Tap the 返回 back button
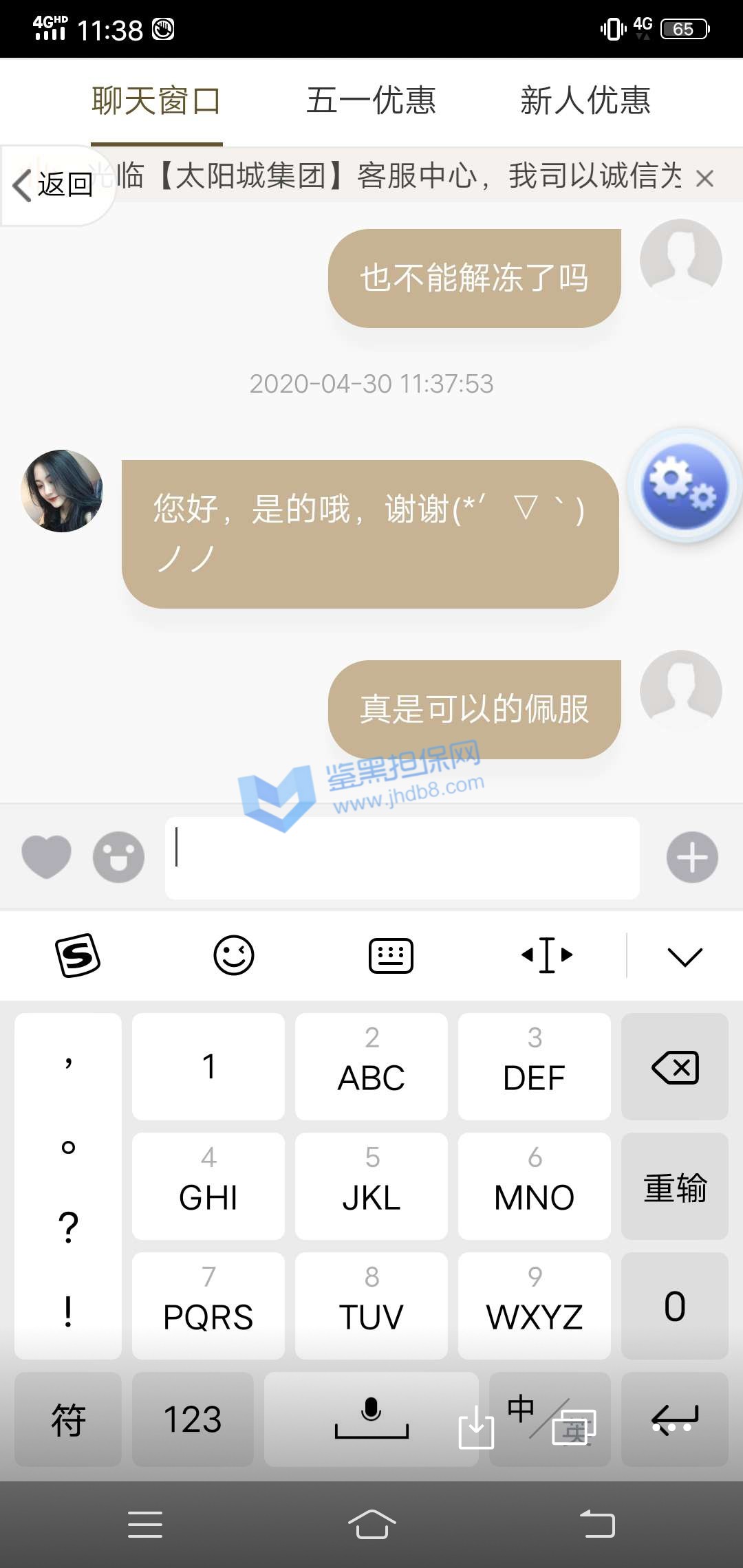The image size is (743, 1568). coord(54,184)
